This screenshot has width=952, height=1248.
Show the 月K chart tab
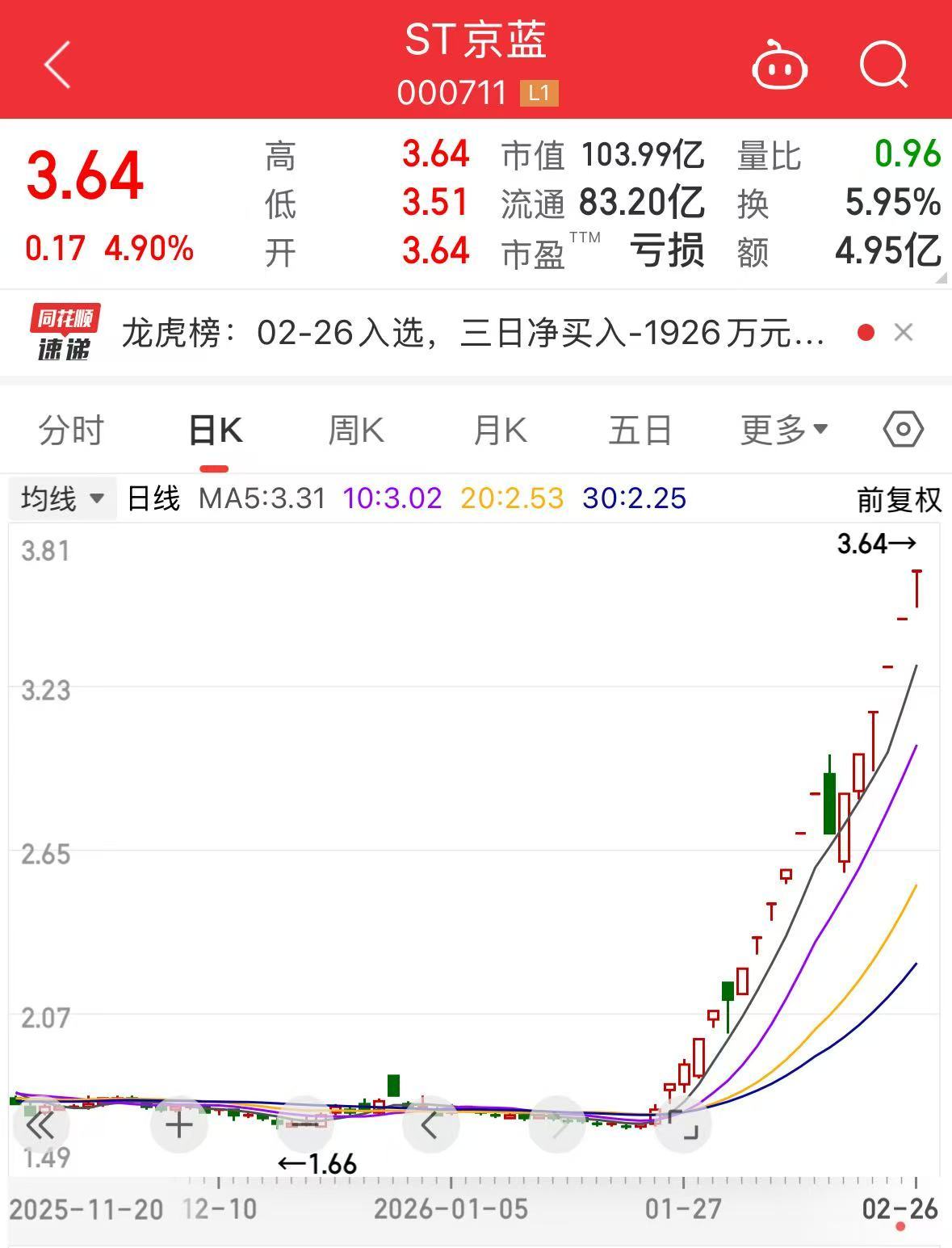500,430
